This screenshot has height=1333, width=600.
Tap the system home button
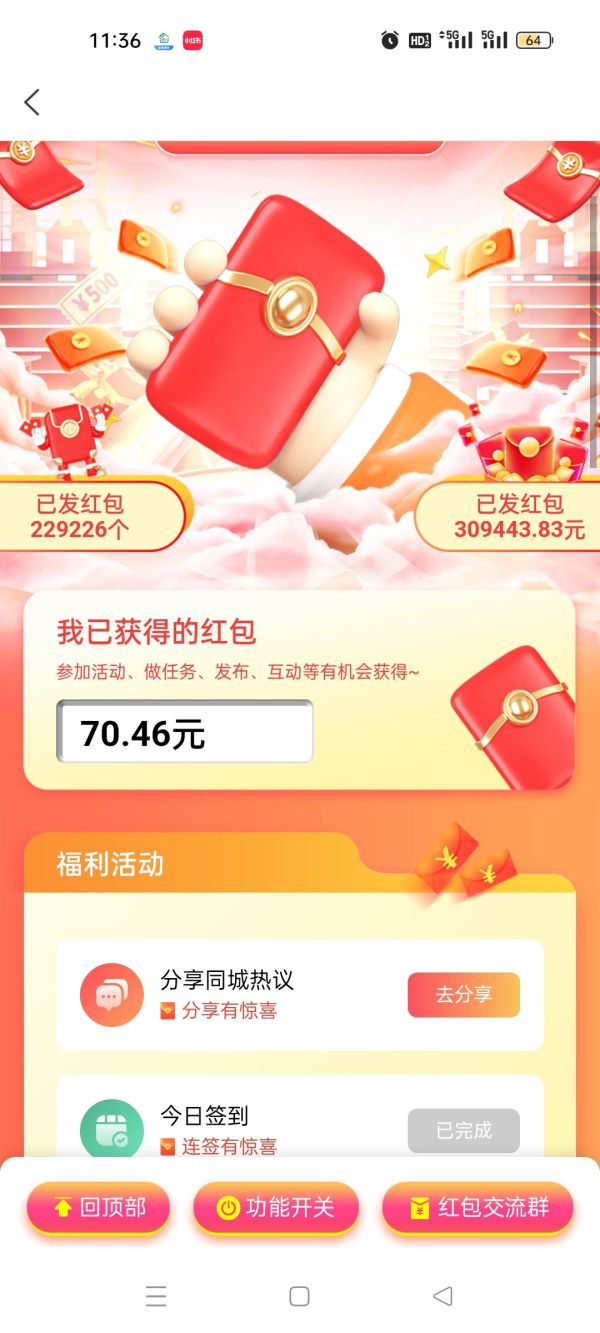click(299, 1296)
